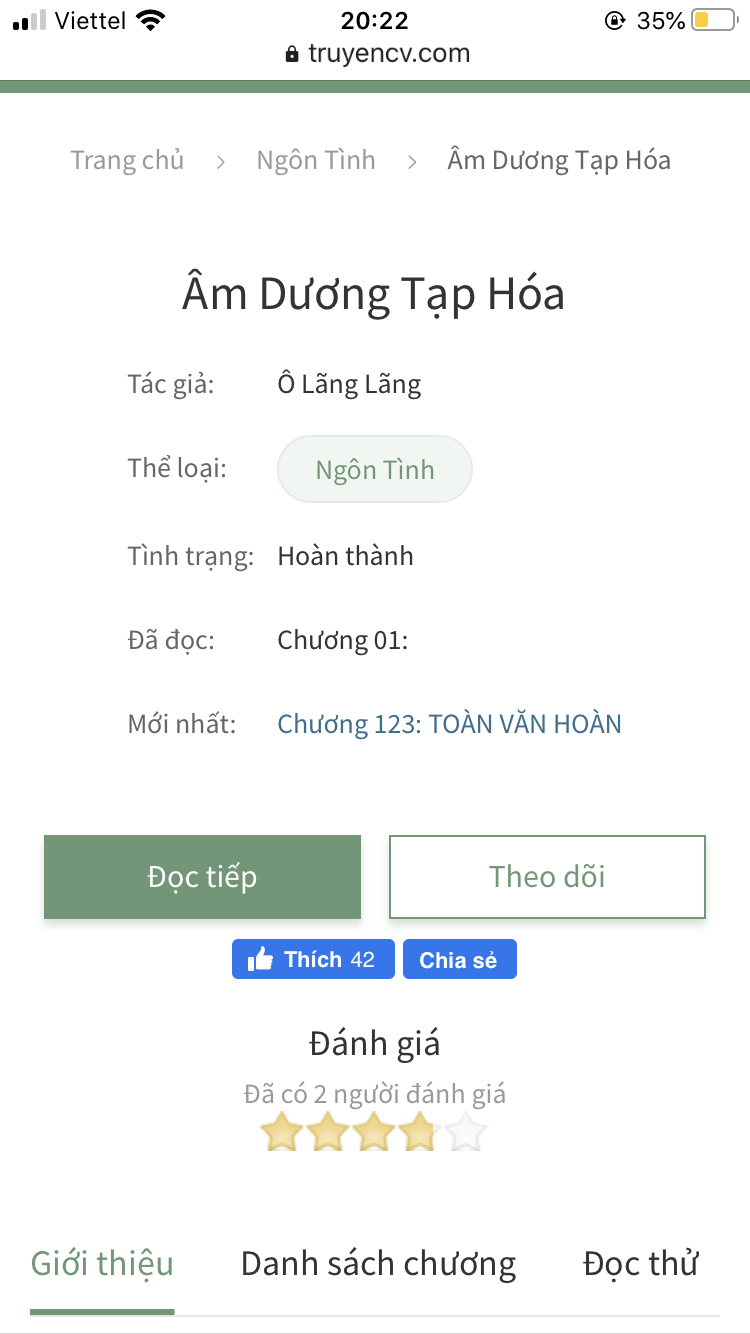Select the Ngôn Tình genre chip
Image resolution: width=750 pixels, height=1334 pixels.
coord(374,469)
